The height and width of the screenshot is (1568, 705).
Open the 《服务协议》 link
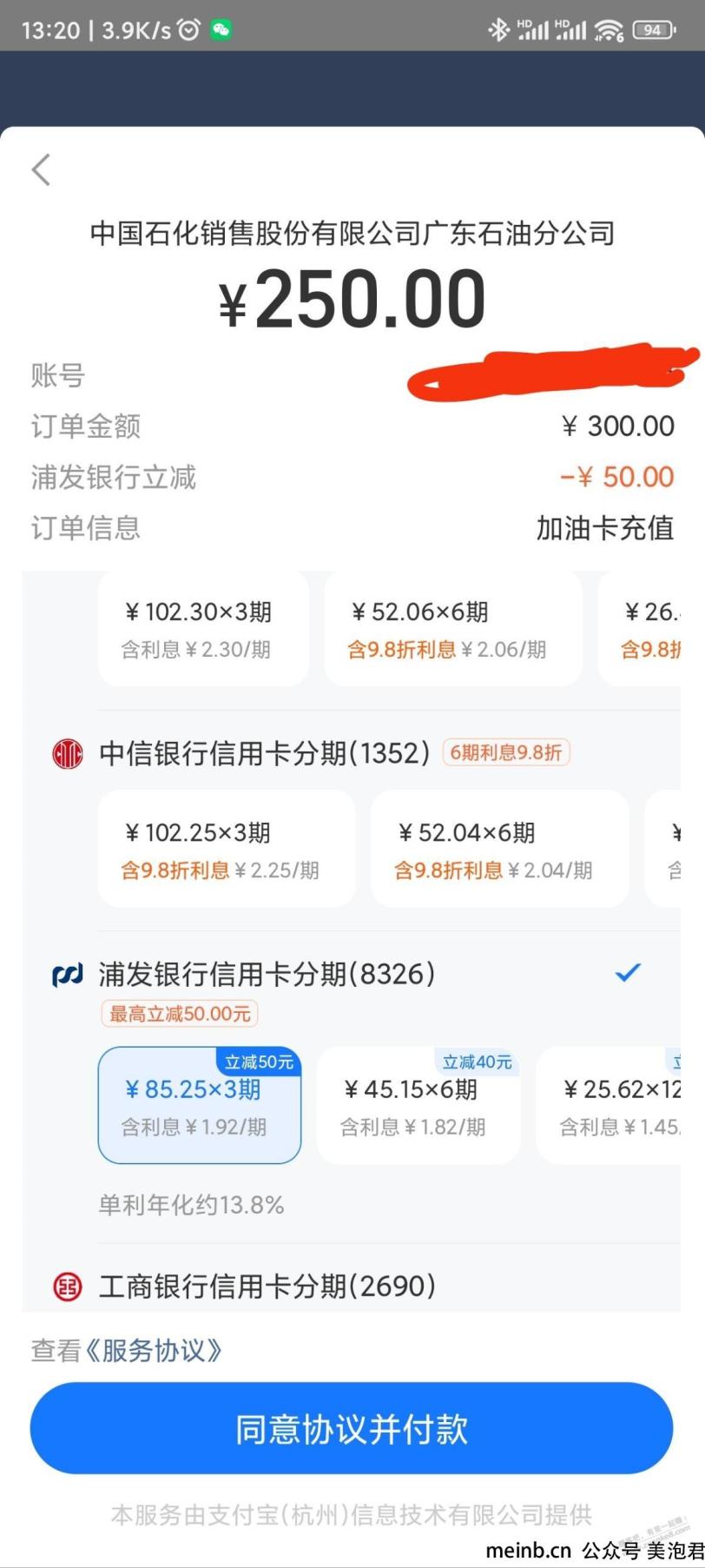pyautogui.click(x=154, y=1350)
